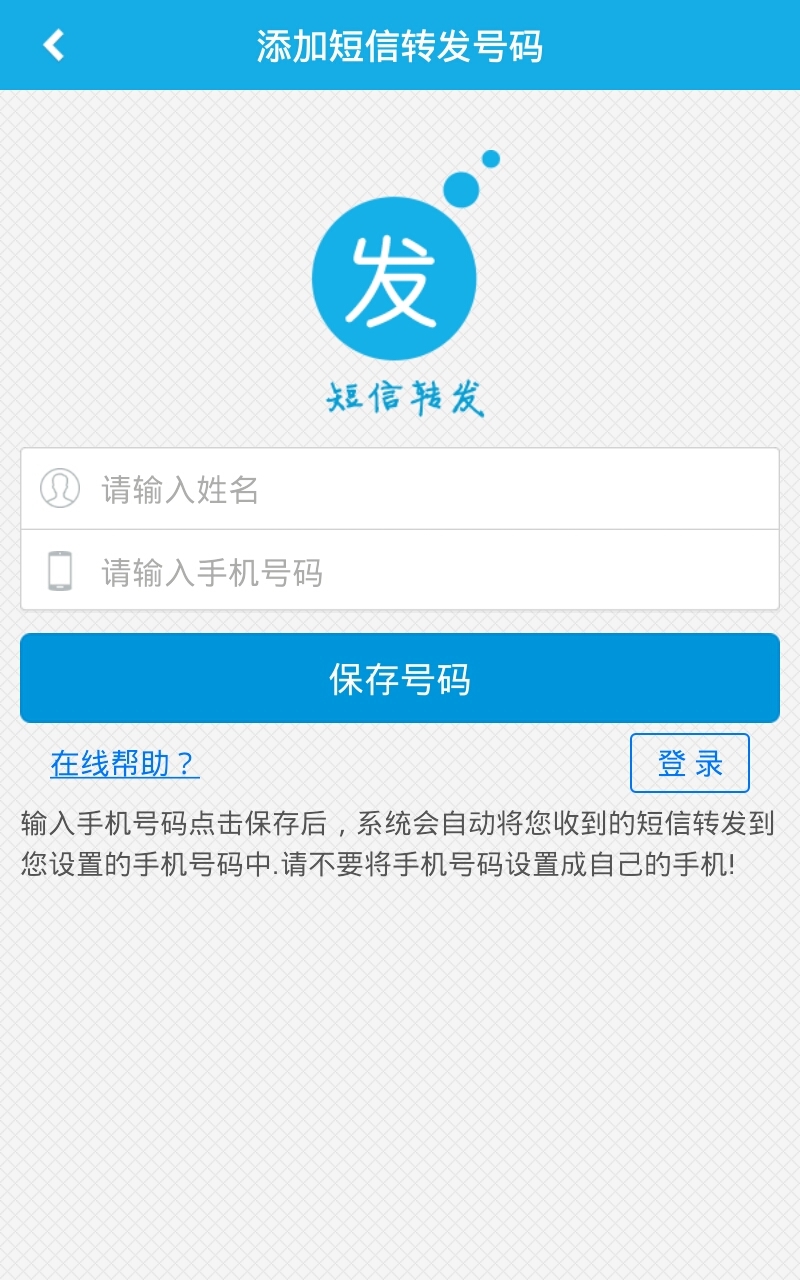Tap the 登录 login button
The image size is (800, 1280).
(x=689, y=762)
